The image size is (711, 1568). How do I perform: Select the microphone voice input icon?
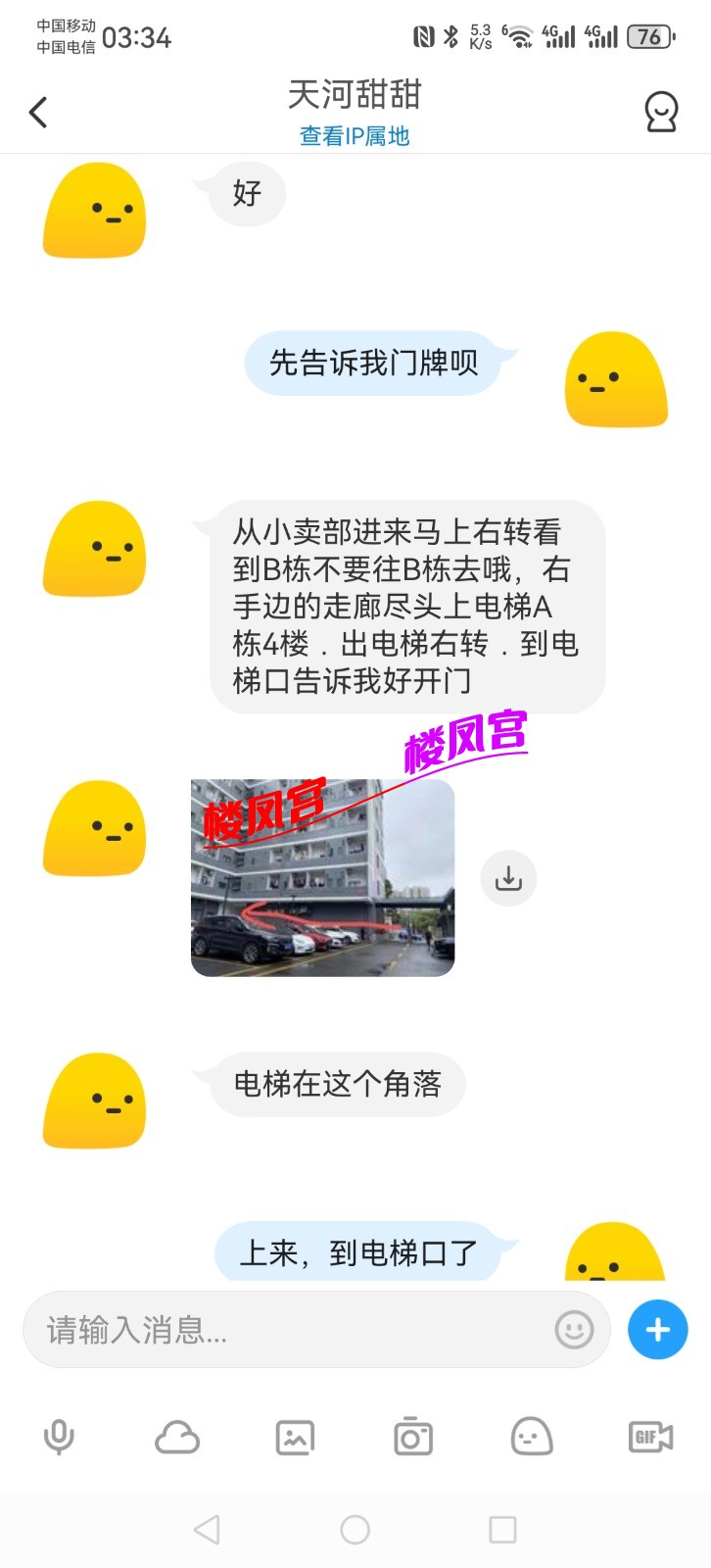pos(59,1437)
